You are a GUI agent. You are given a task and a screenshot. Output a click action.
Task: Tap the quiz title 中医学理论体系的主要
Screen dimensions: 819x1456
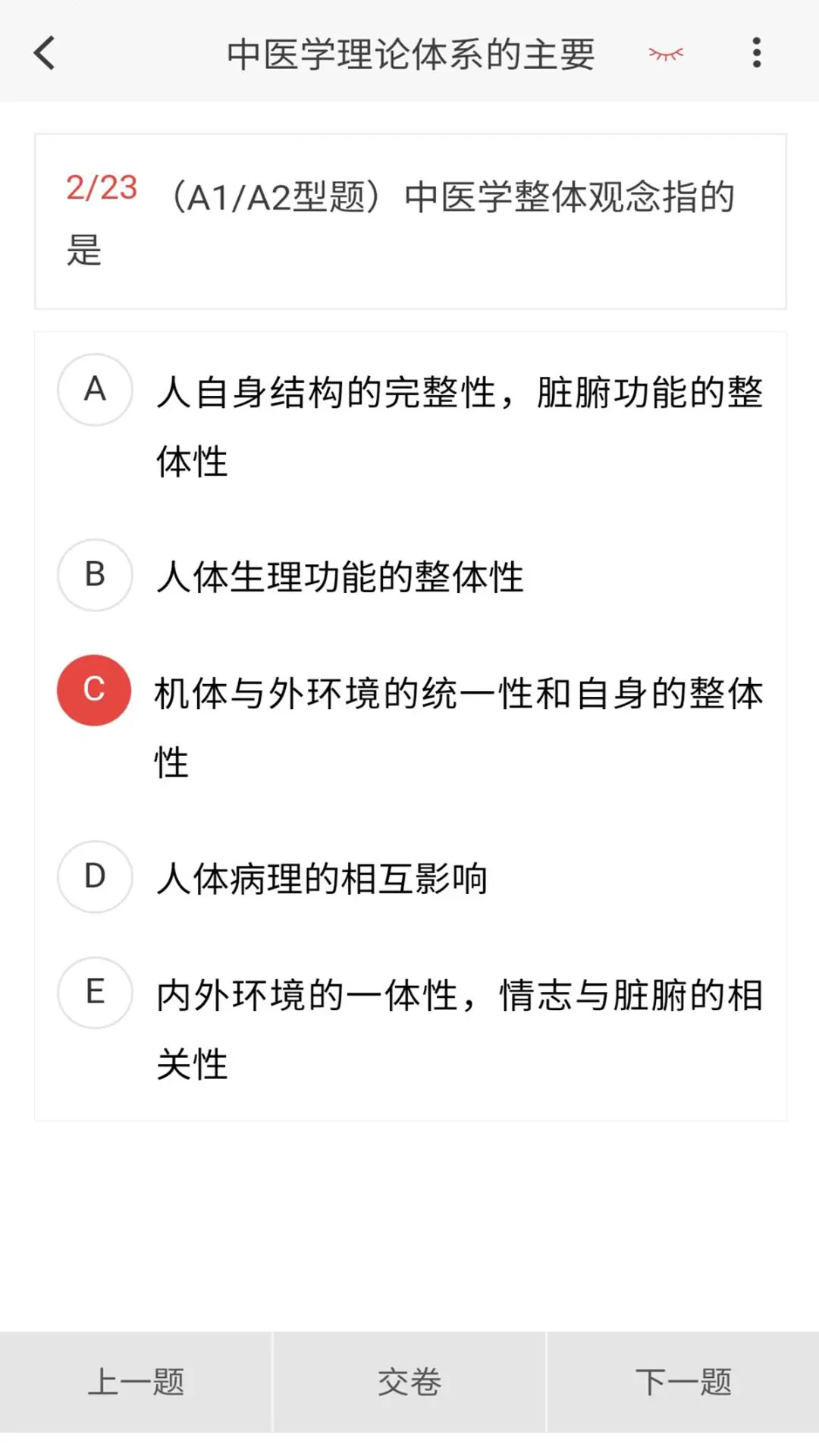[412, 53]
